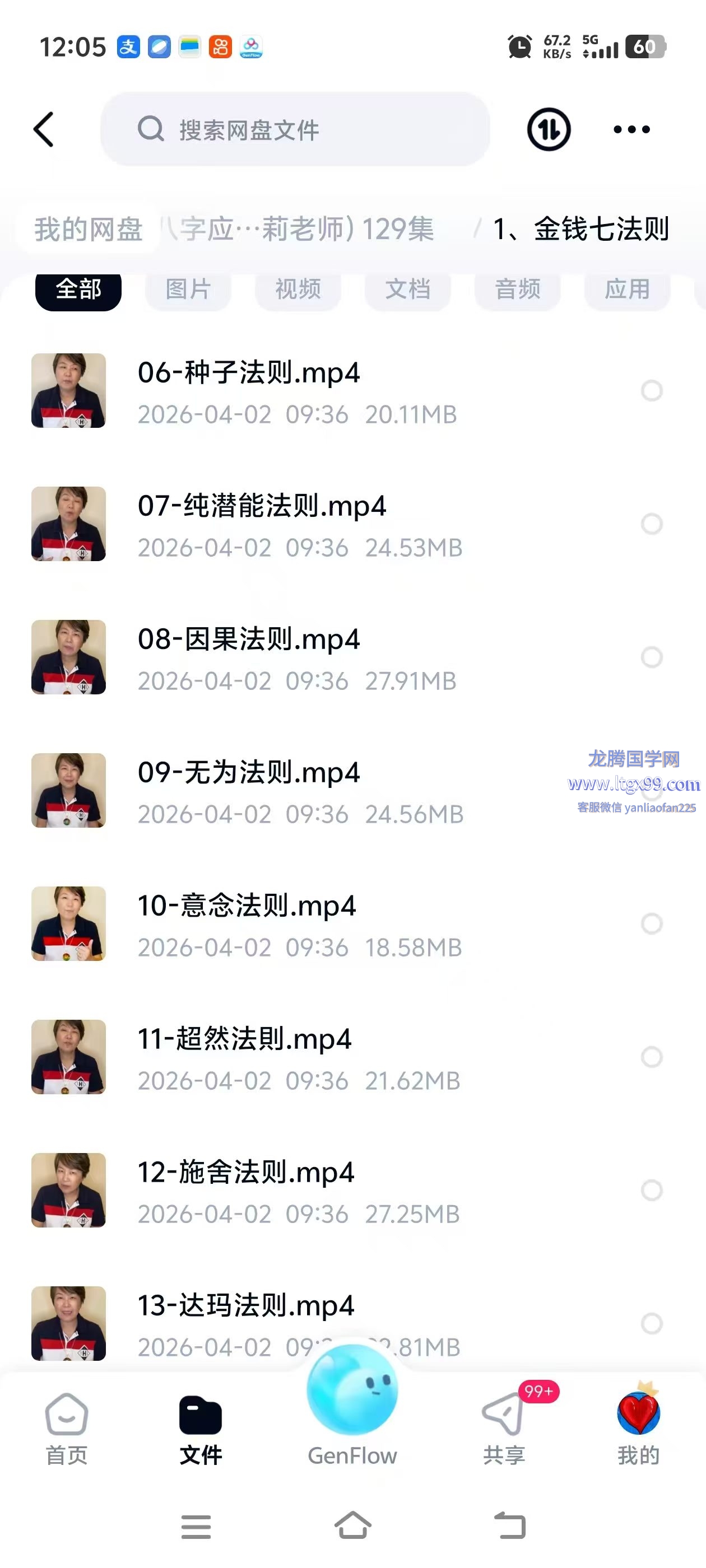
Task: Launch the GenFlow assistant
Action: click(x=352, y=1400)
